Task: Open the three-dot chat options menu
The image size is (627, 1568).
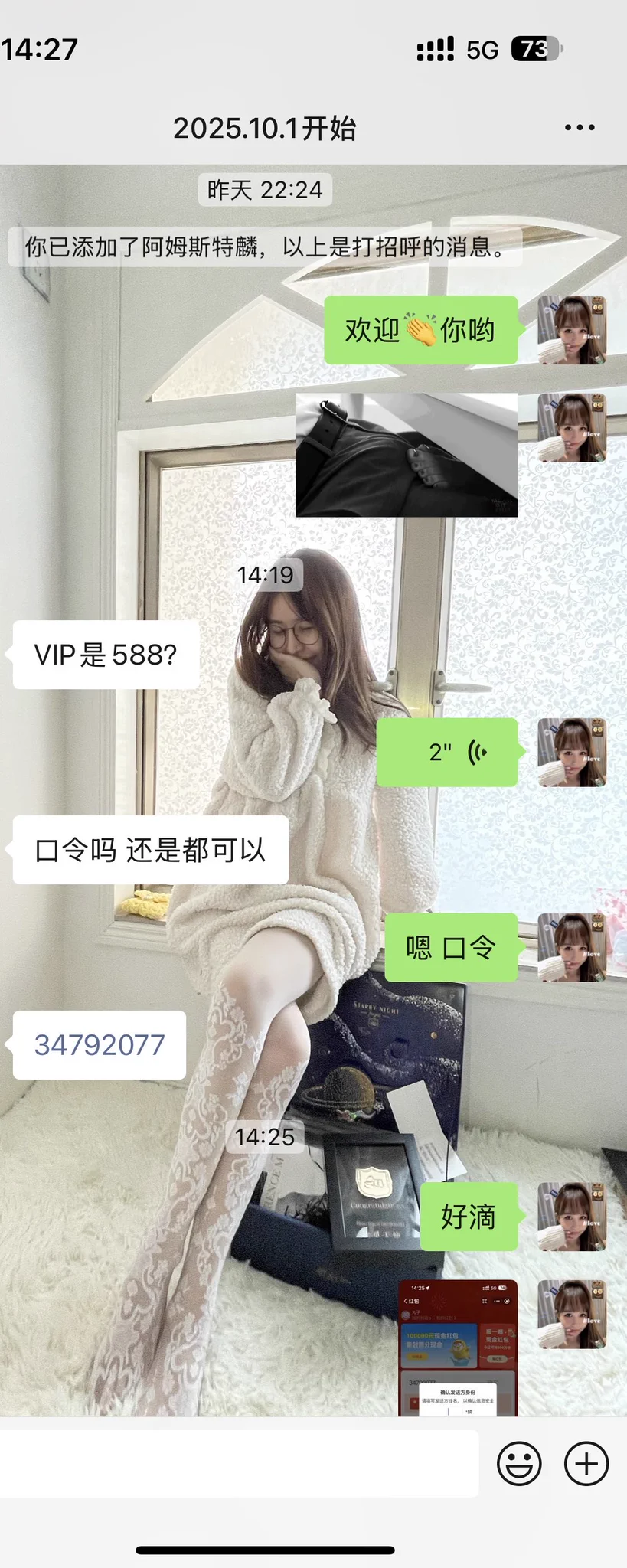Action: 579,128
